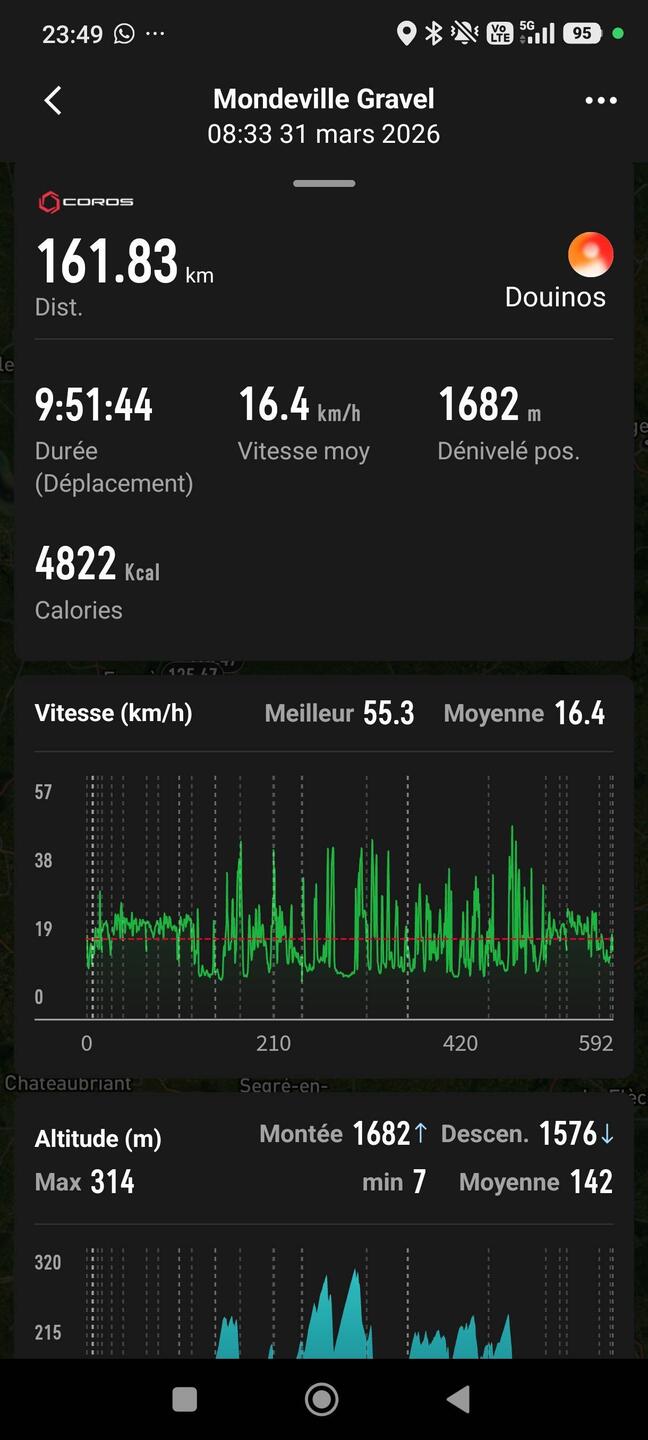Open the three-dot overflow menu
The height and width of the screenshot is (1440, 648).
tap(600, 100)
